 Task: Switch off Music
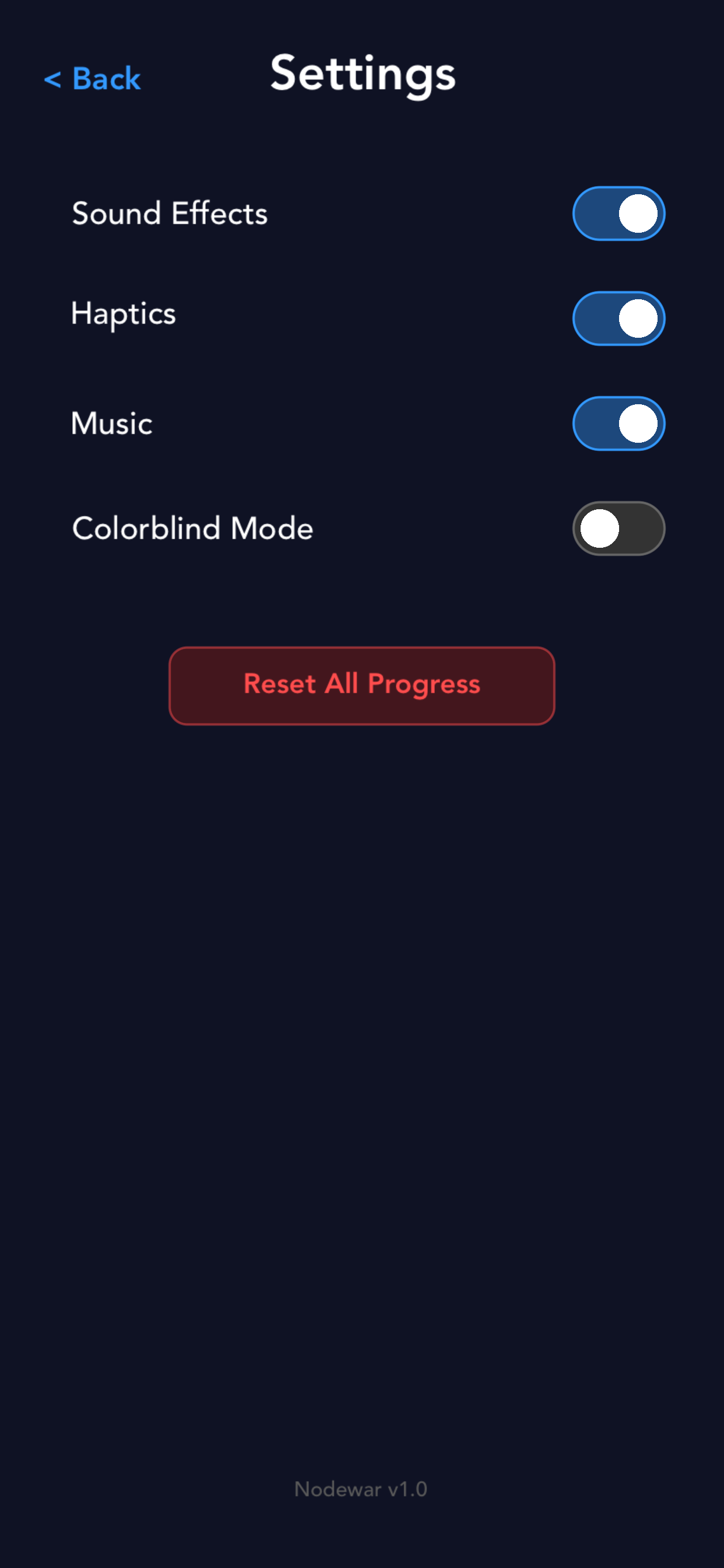618,423
